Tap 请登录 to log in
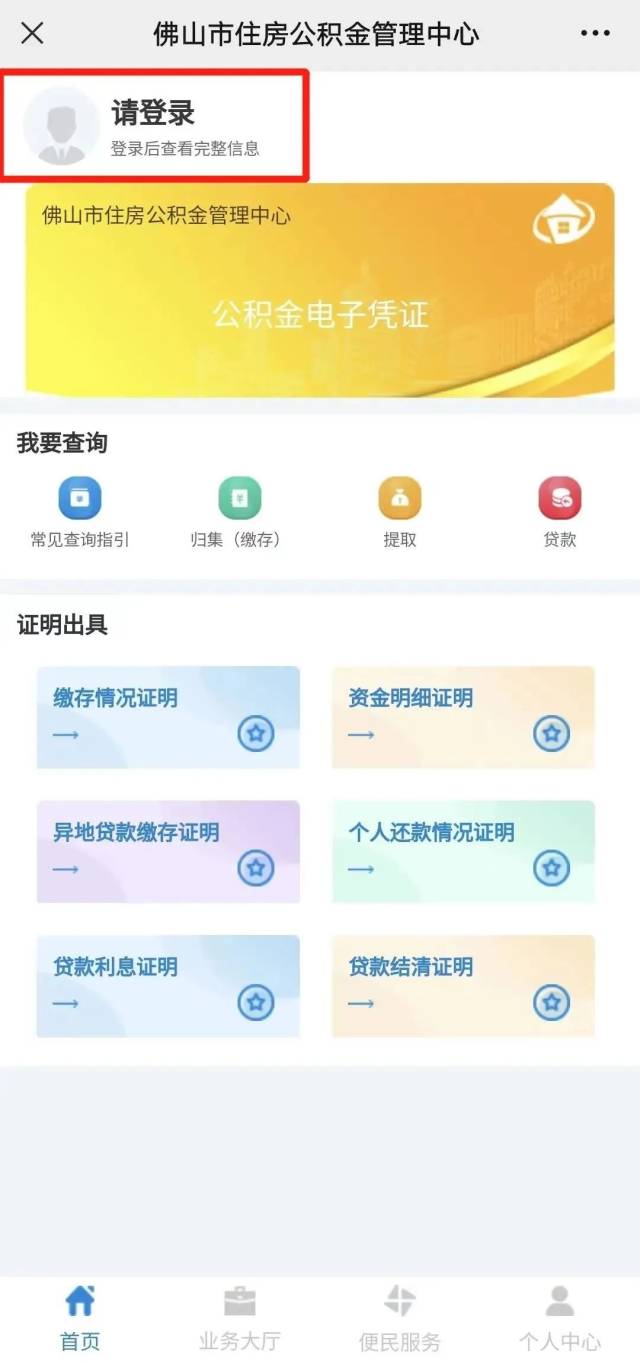The image size is (640, 1364). (153, 114)
